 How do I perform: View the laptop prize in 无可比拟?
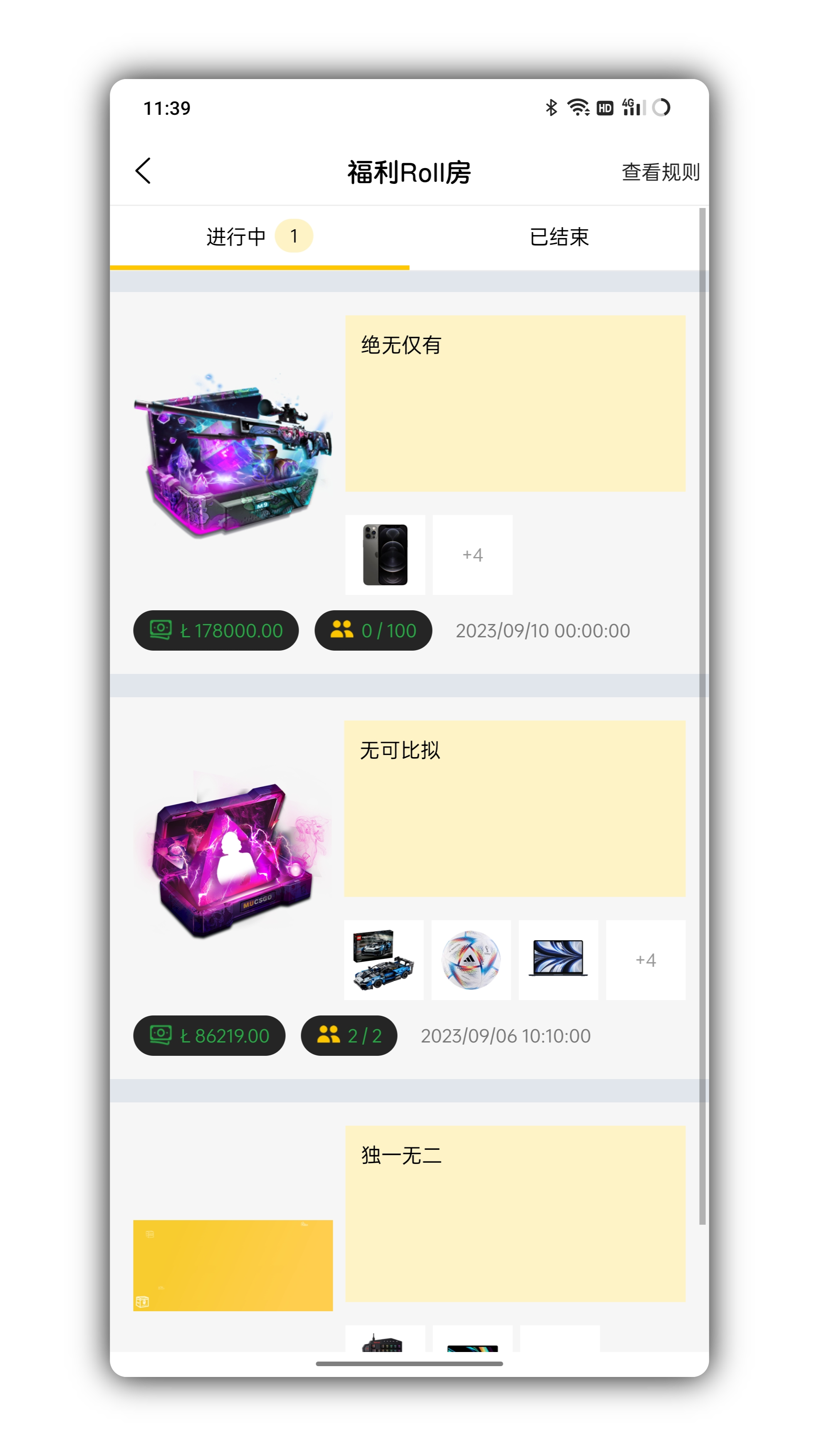point(558,960)
